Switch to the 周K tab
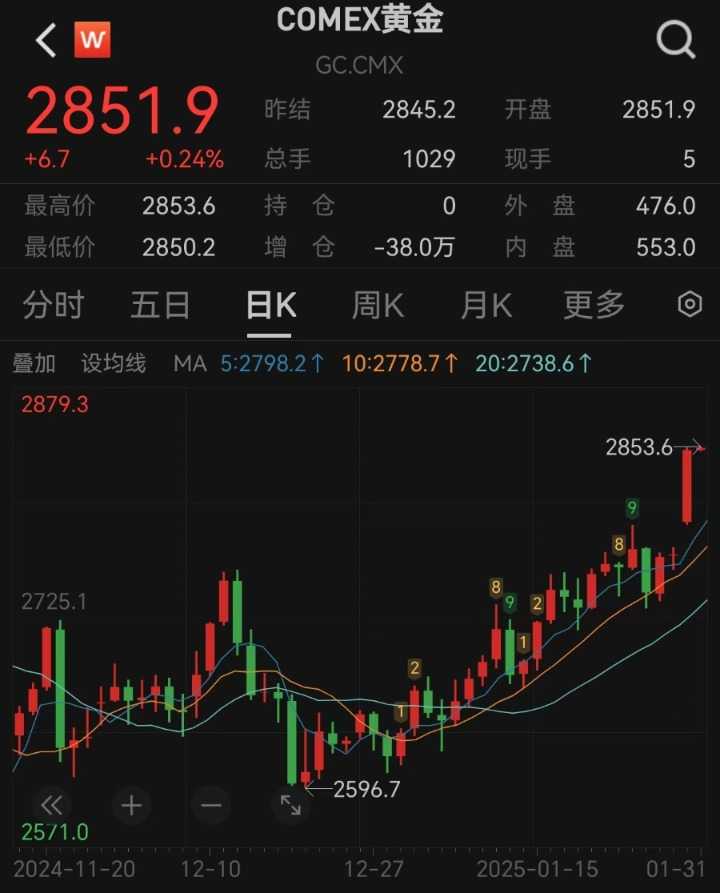This screenshot has height=893, width=720. point(377,305)
